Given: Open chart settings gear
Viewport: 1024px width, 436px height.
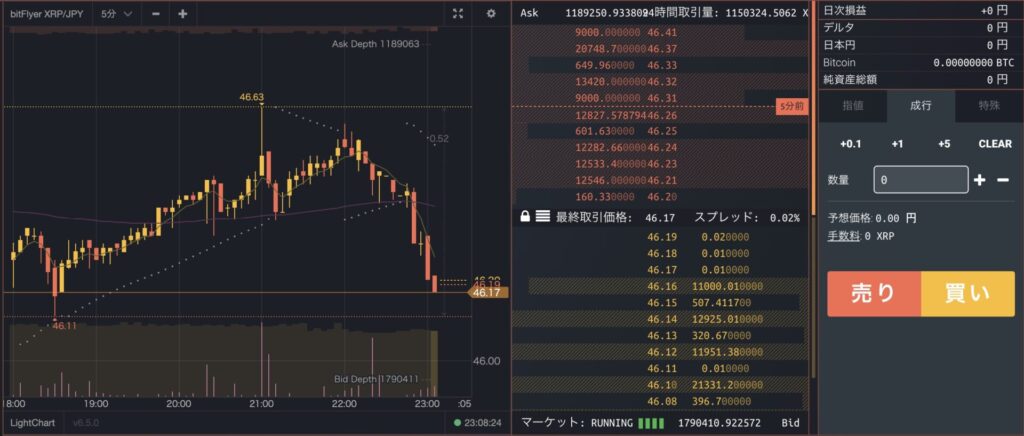Looking at the screenshot, I should click(x=490, y=14).
